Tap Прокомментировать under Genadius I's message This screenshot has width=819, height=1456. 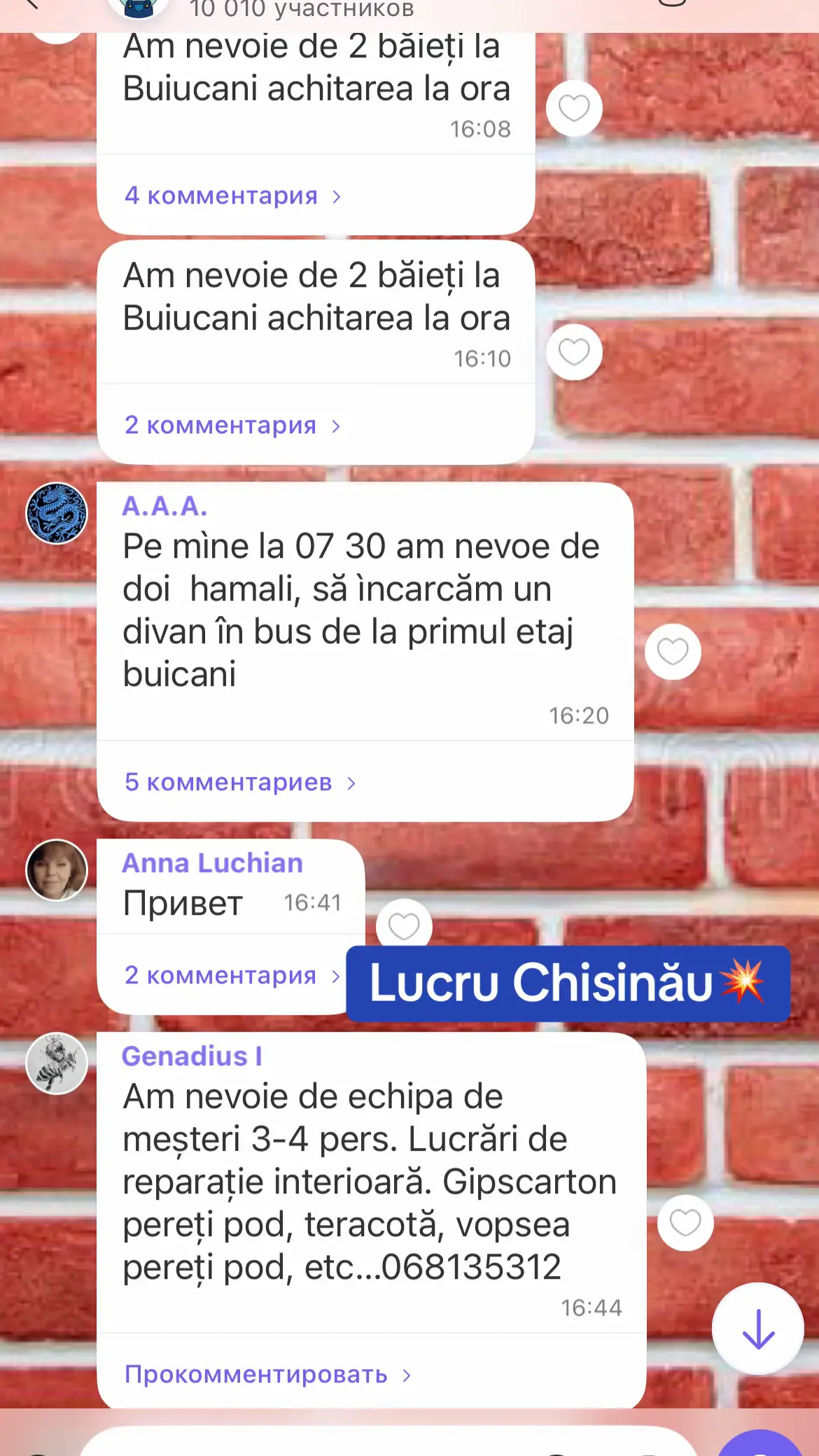267,1374
